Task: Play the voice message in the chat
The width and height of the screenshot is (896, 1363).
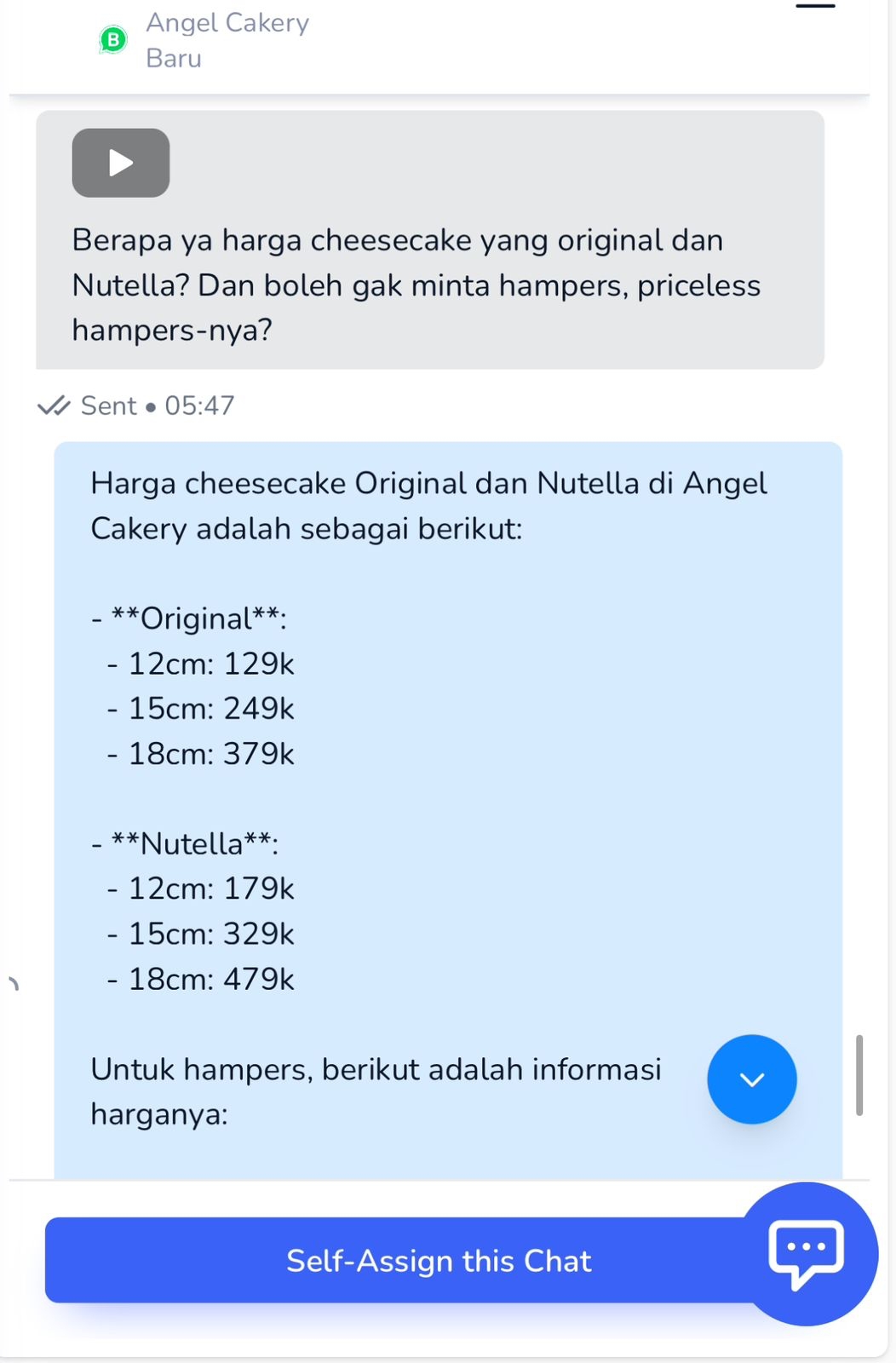Action: tap(120, 163)
